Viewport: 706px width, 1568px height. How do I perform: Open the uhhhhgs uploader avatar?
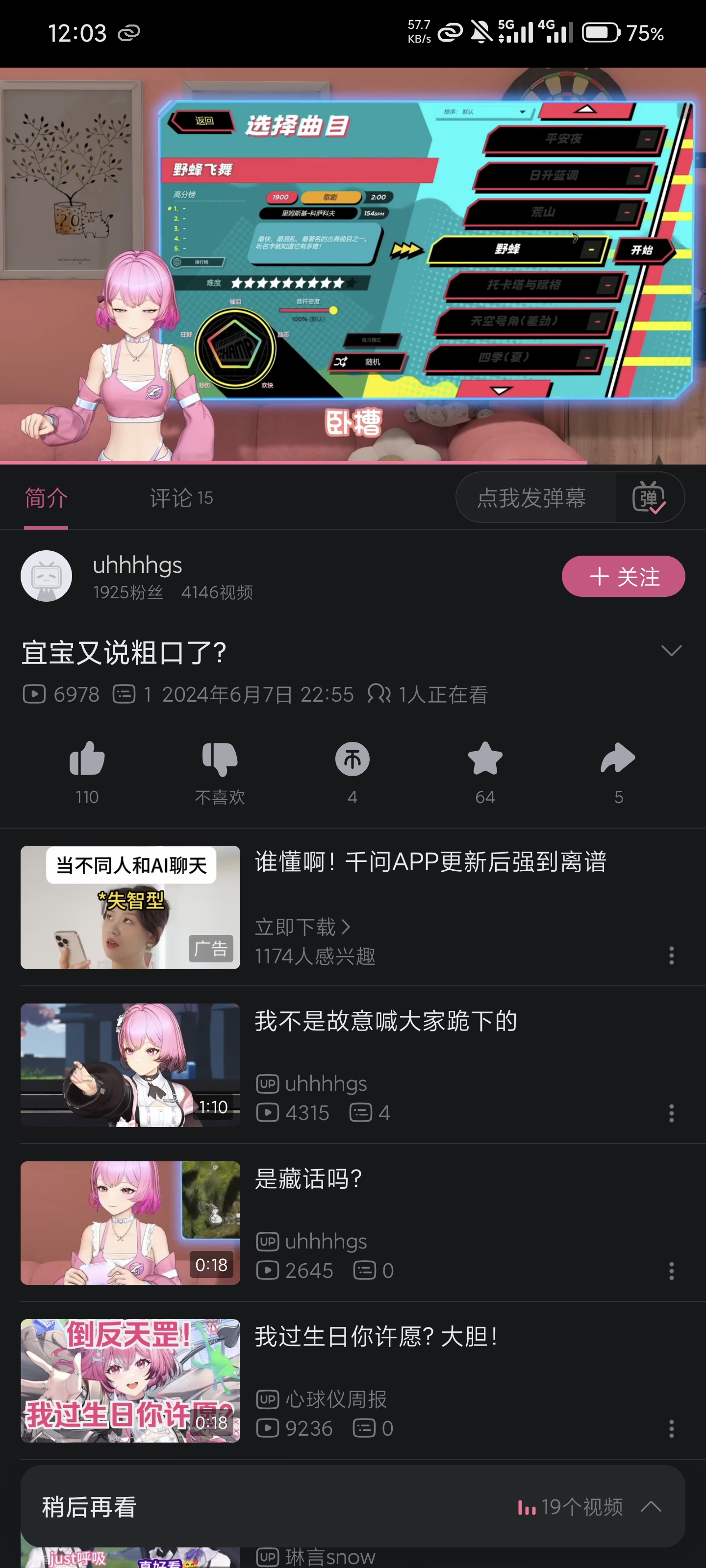tap(46, 576)
